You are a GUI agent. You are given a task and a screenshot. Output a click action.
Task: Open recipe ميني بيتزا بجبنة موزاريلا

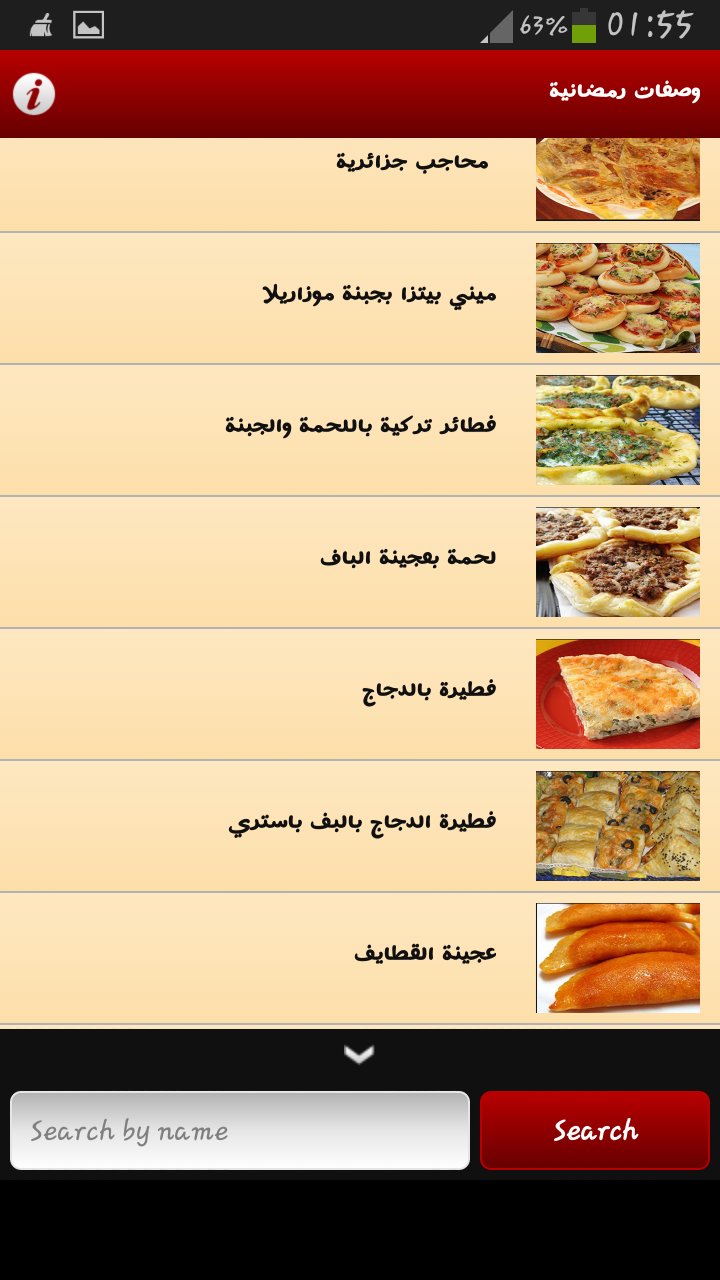point(360,298)
